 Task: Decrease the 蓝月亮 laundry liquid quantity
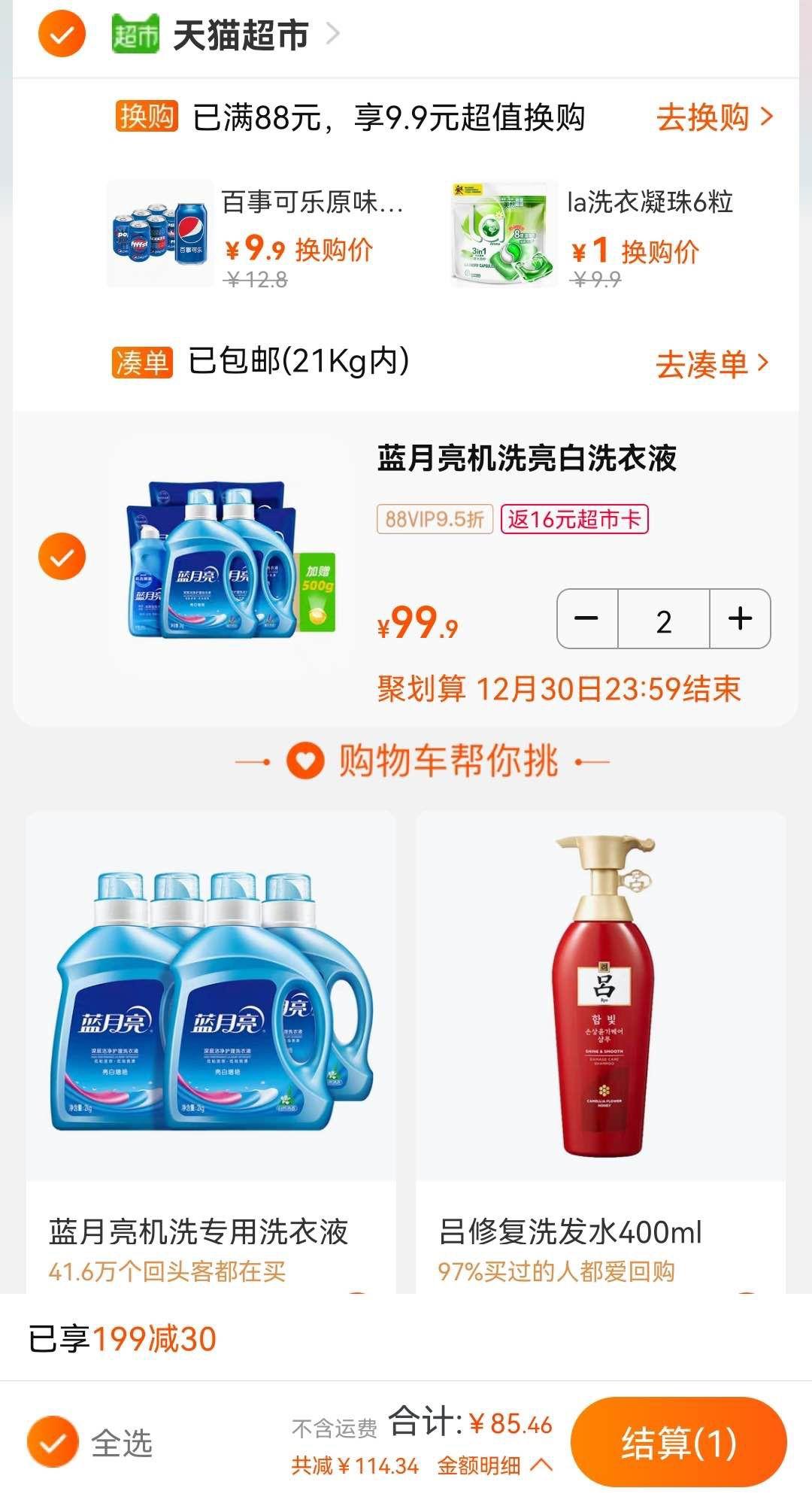(x=586, y=619)
